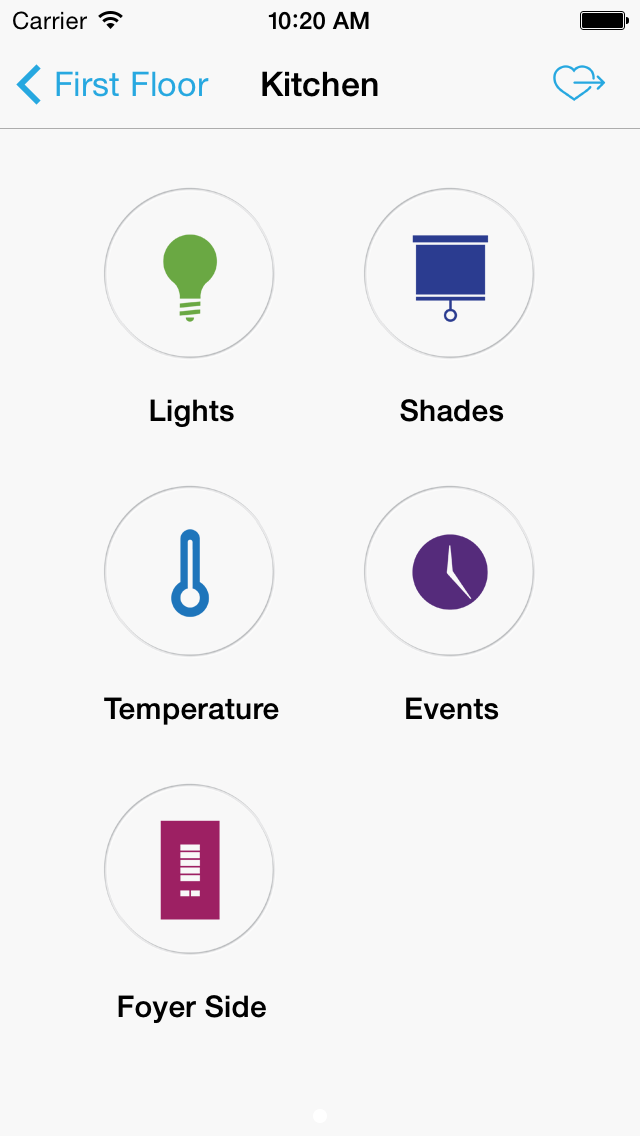
Task: Open the Lights controls
Action: coord(189,273)
